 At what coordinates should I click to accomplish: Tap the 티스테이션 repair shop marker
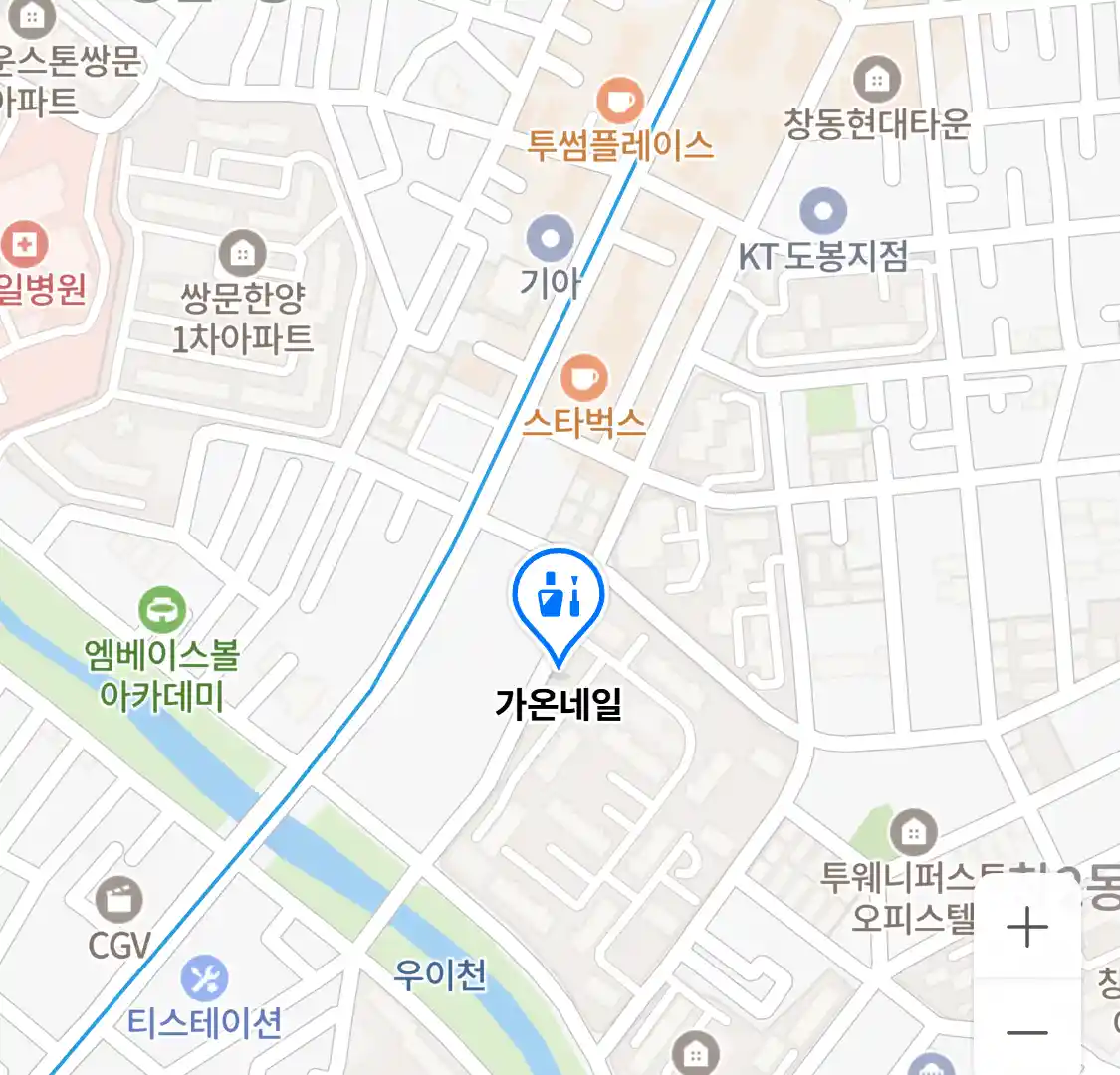click(x=205, y=979)
